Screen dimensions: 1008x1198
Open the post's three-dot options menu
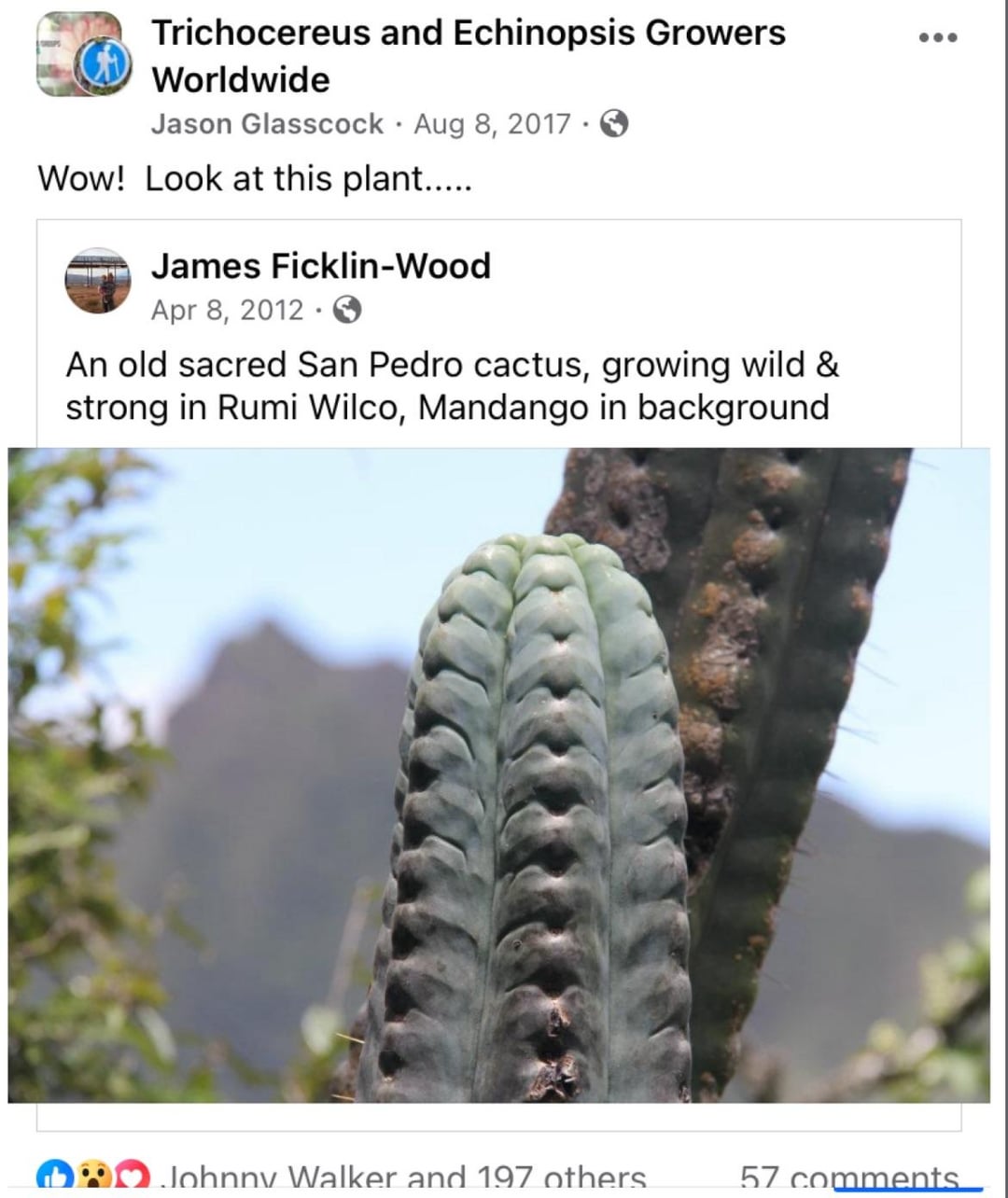pos(937,38)
